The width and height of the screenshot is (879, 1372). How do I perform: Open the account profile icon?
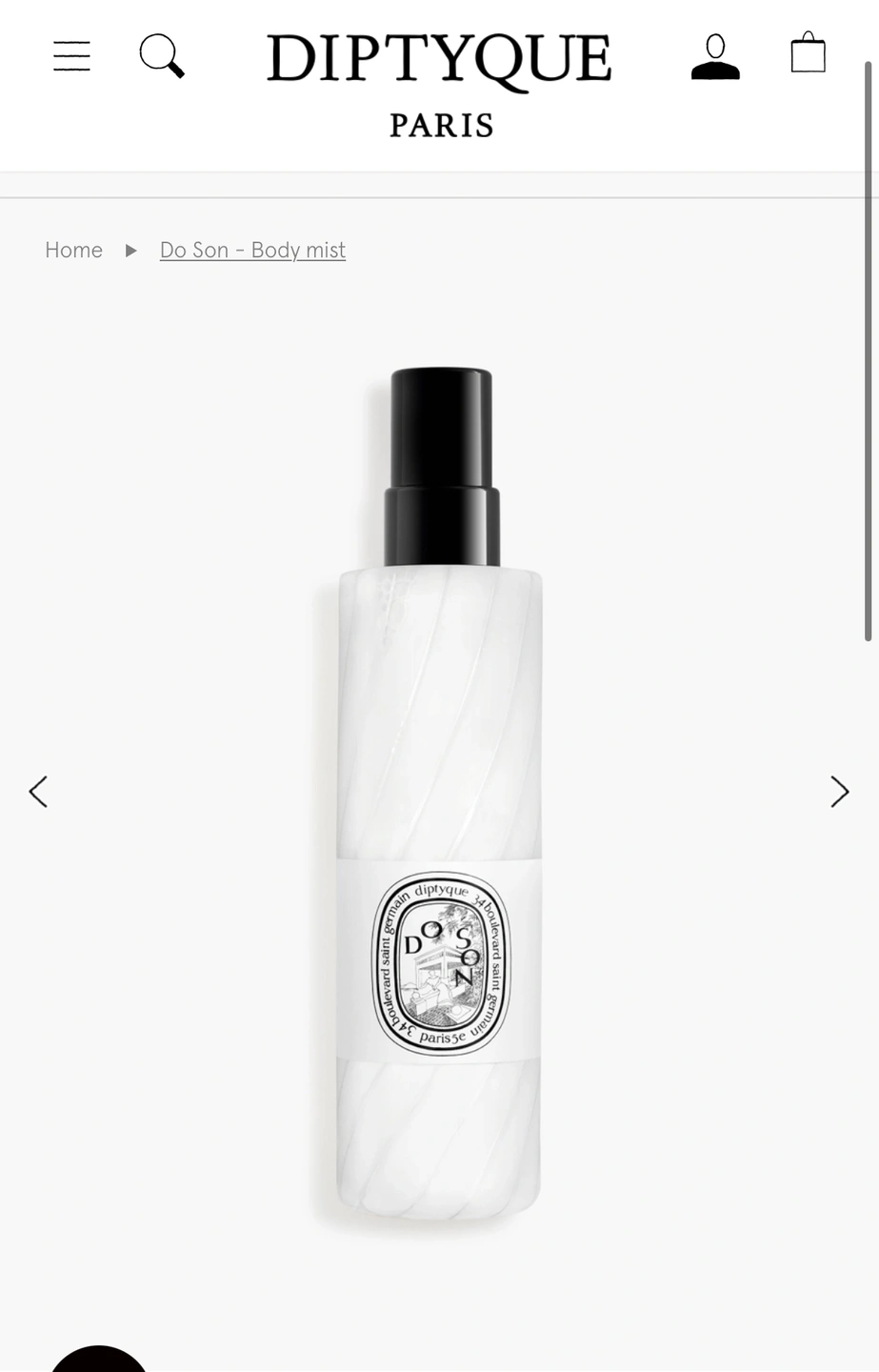[715, 56]
